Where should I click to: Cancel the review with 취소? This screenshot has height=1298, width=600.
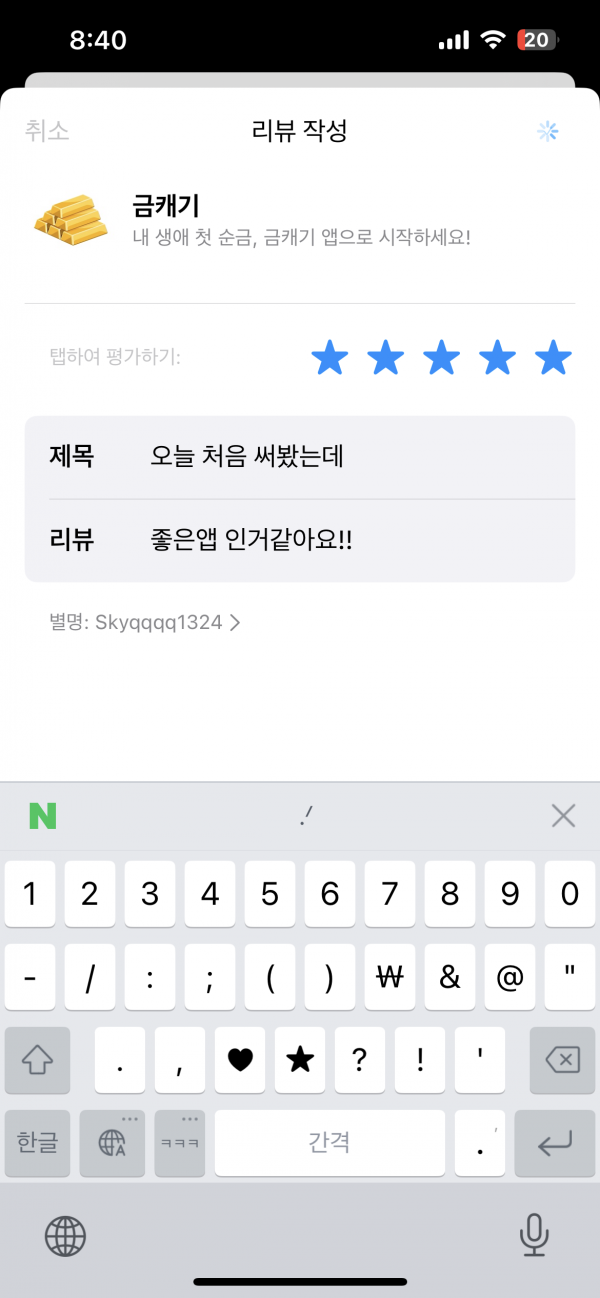47,131
